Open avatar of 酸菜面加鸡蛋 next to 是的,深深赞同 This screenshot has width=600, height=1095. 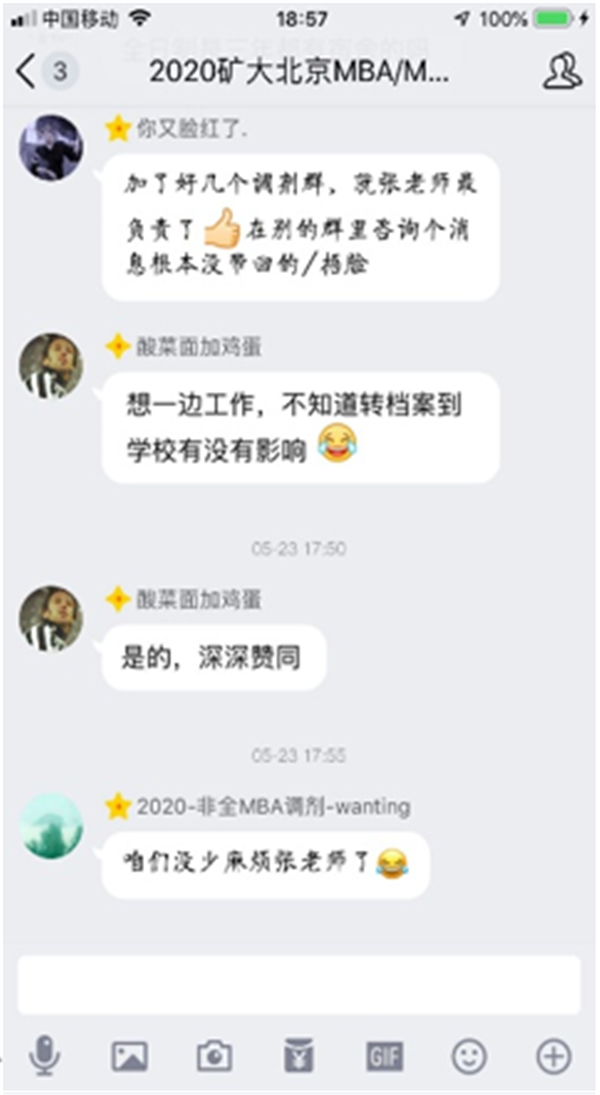pos(51,618)
